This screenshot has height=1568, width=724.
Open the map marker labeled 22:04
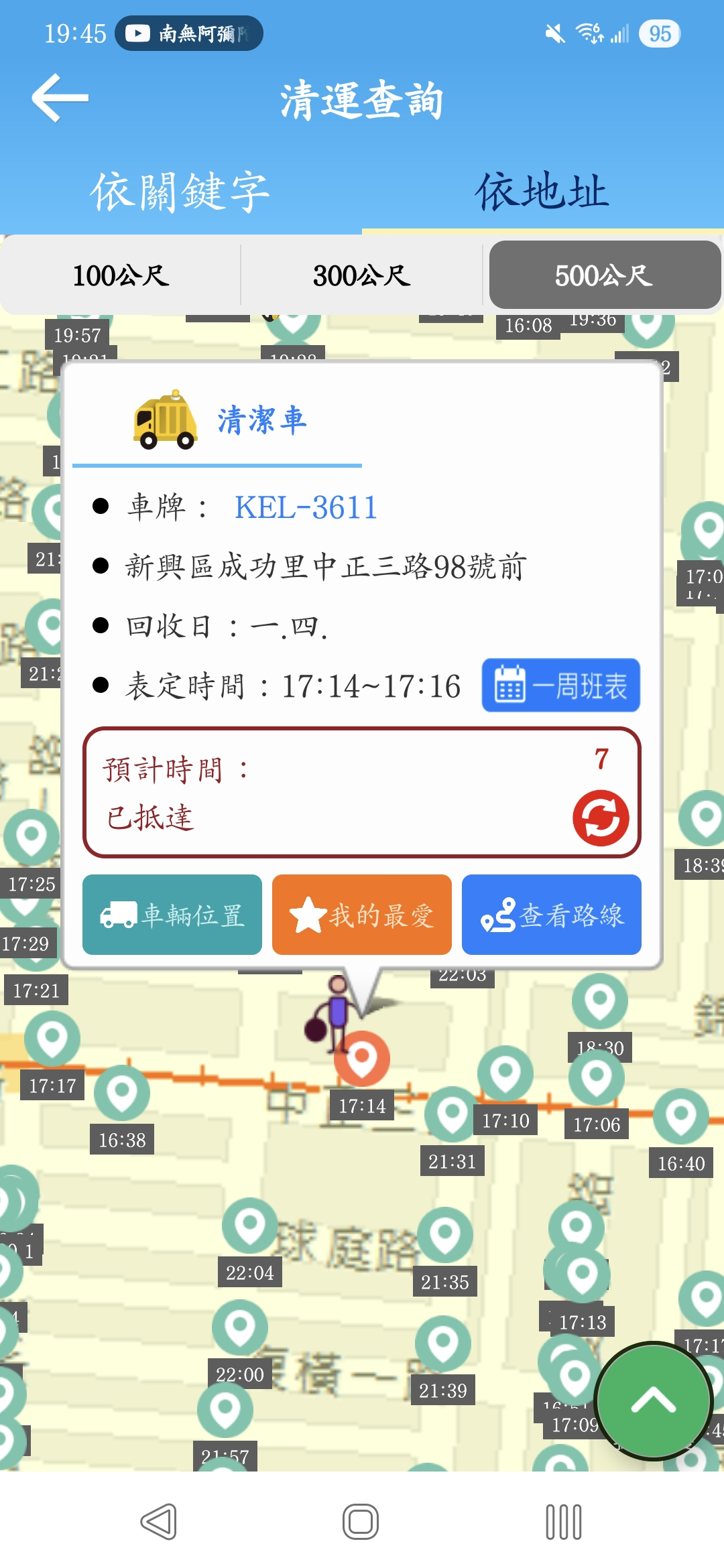coord(250,1225)
